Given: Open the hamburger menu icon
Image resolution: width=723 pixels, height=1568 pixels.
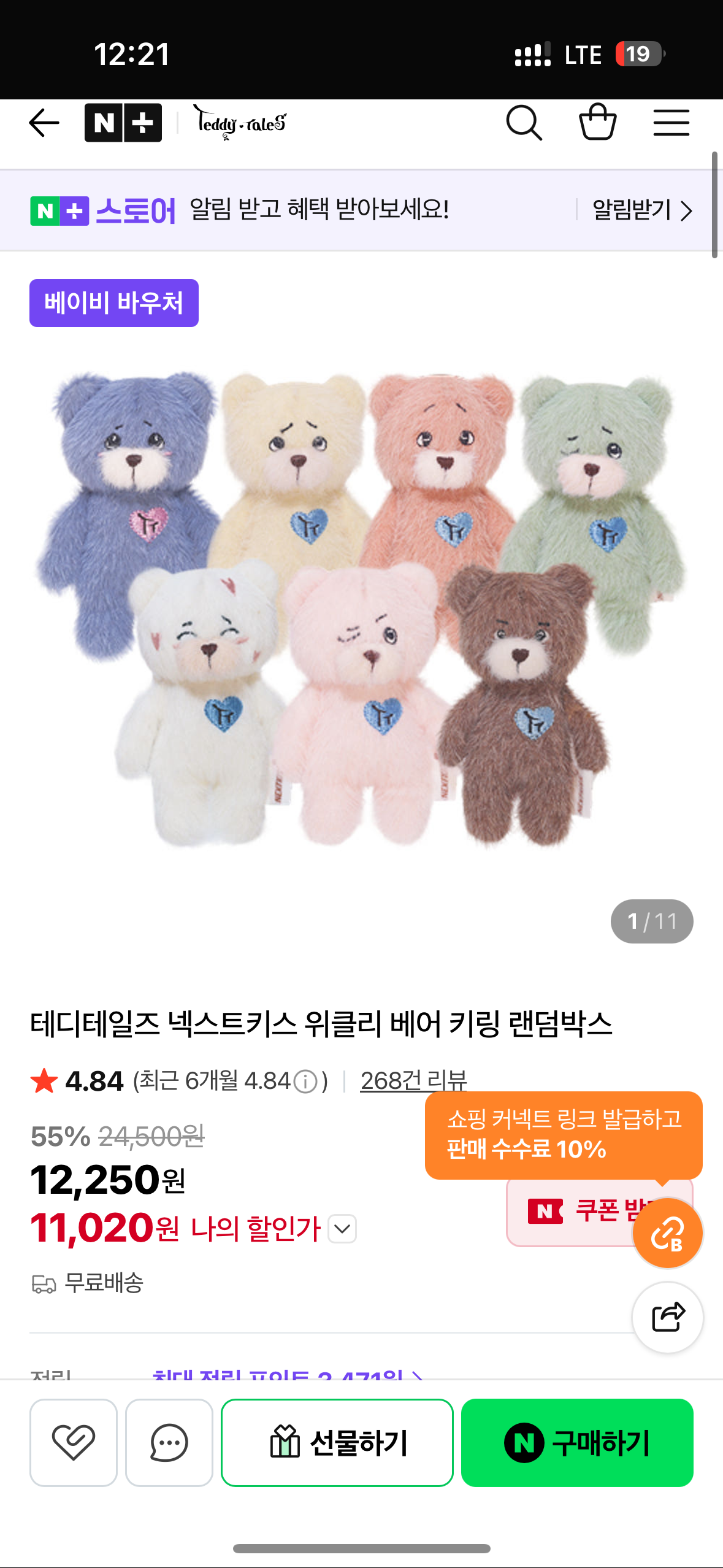Looking at the screenshot, I should click(671, 122).
